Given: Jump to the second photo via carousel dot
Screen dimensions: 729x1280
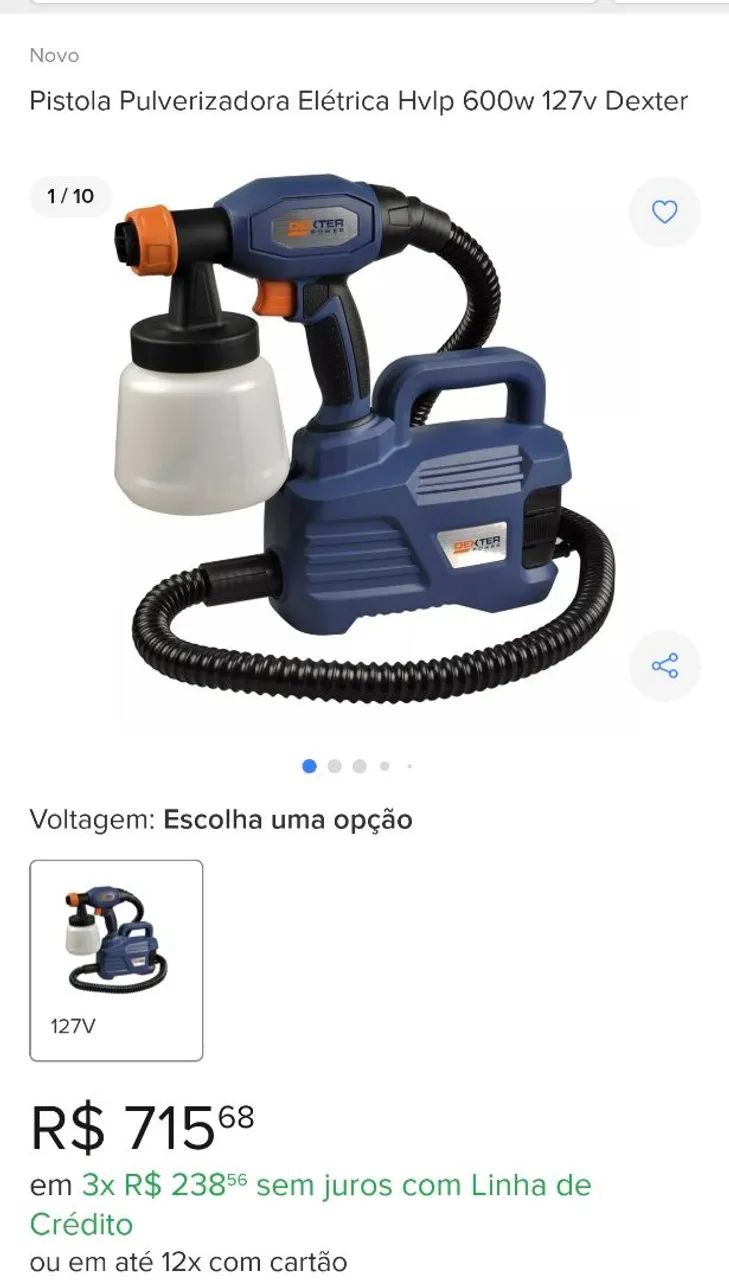Looking at the screenshot, I should point(332,763).
